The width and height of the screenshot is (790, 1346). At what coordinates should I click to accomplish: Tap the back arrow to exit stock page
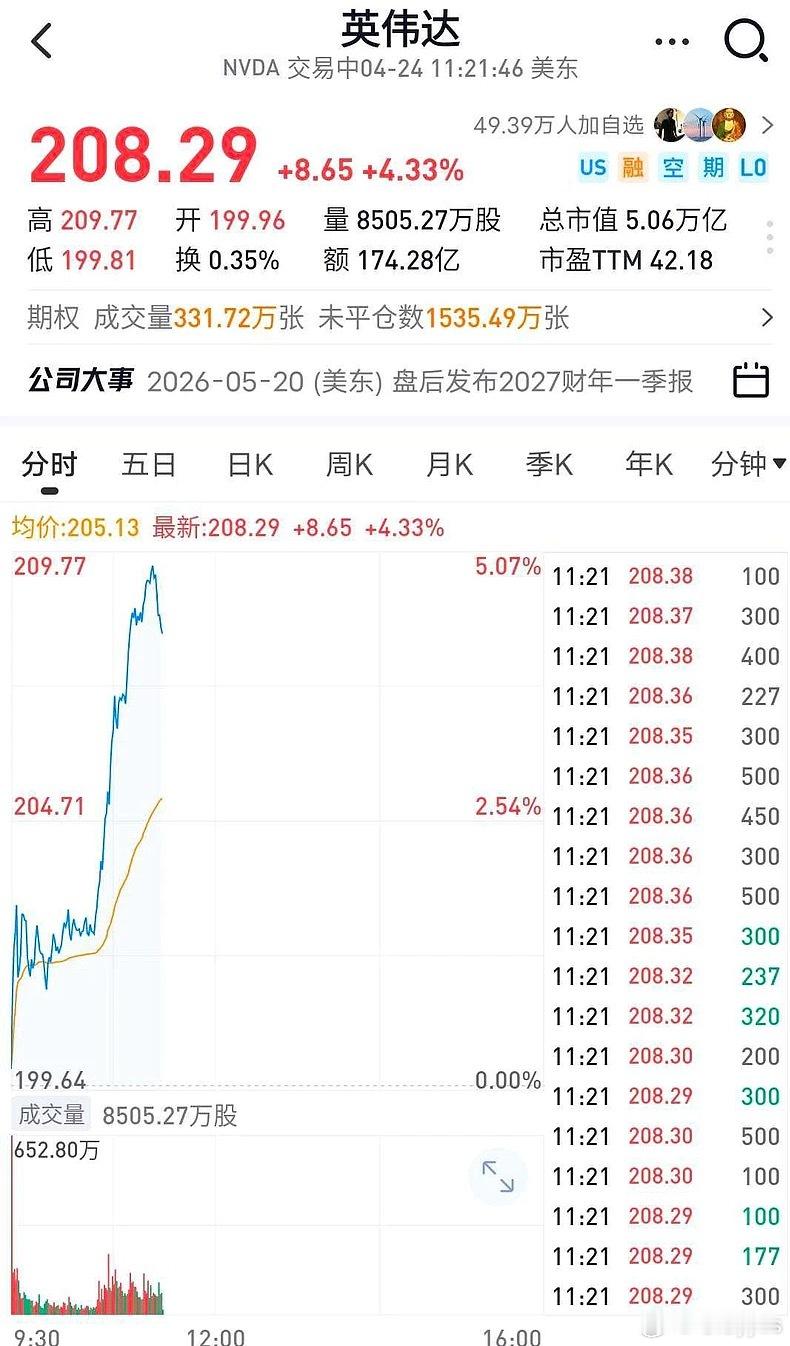pos(42,42)
